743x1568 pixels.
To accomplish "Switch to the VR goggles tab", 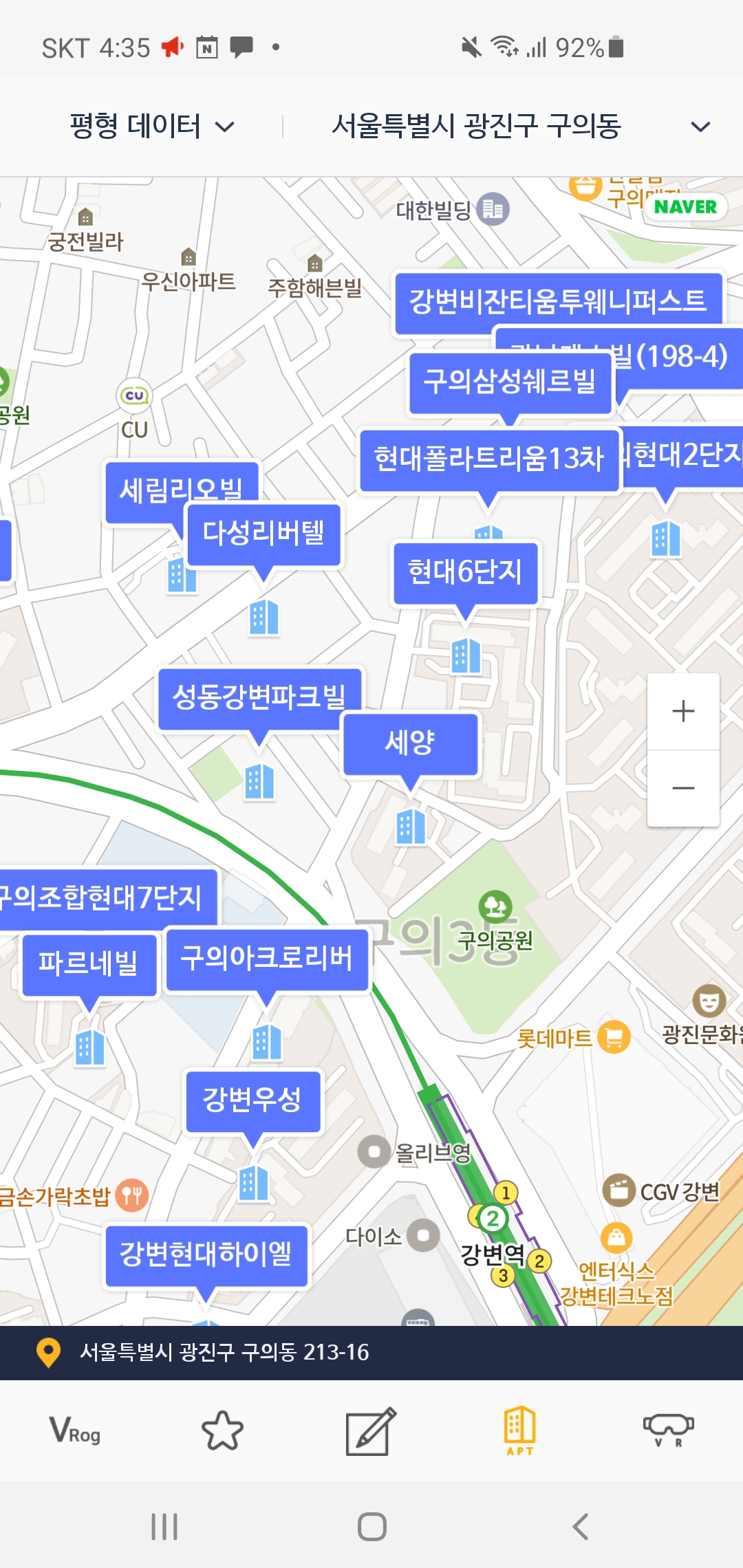I will (x=668, y=1431).
